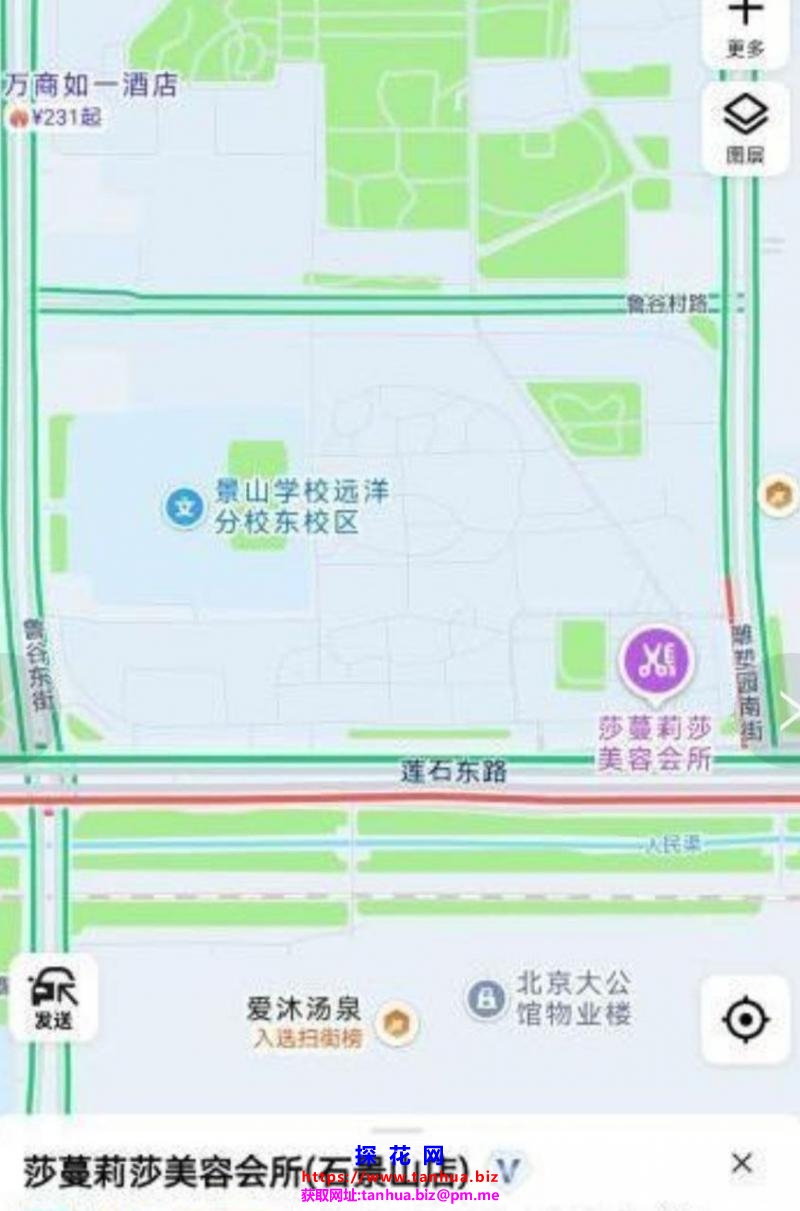Image resolution: width=800 pixels, height=1211 pixels.
Task: Tap the 发送 send-to-car button
Action: pos(54,997)
